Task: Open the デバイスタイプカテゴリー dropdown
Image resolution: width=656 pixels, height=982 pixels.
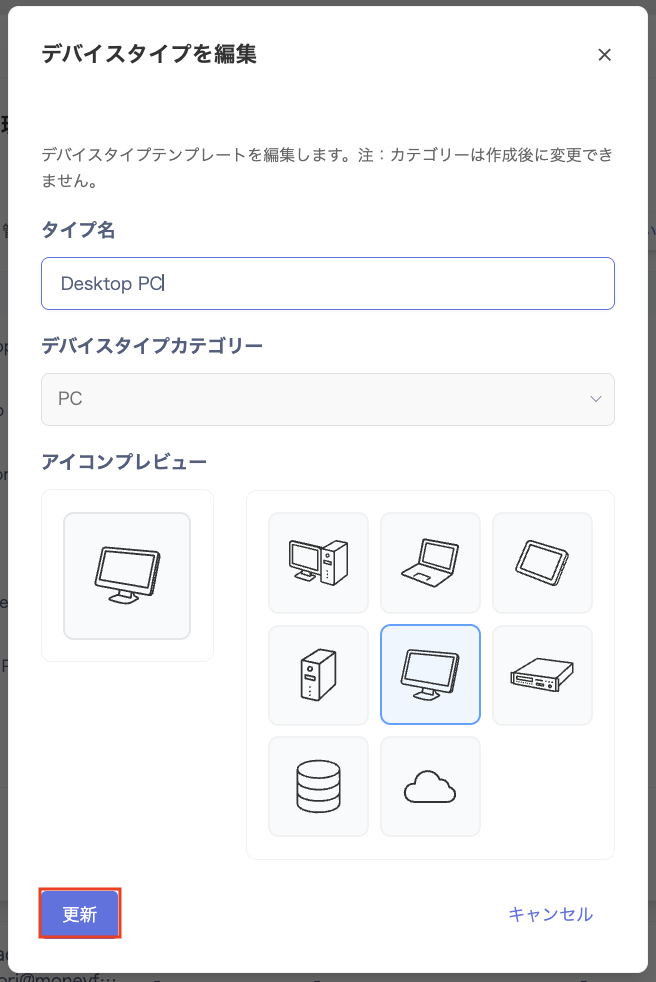Action: pos(327,399)
